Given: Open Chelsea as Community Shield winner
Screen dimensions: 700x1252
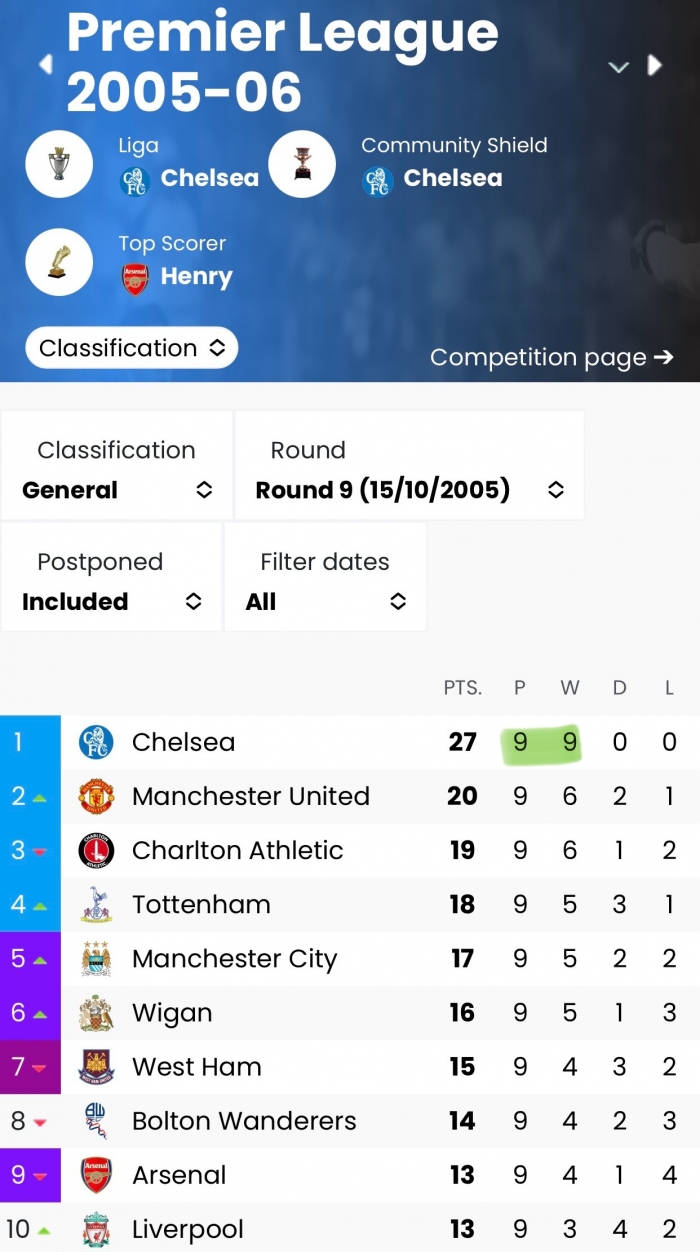Looking at the screenshot, I should 432,179.
